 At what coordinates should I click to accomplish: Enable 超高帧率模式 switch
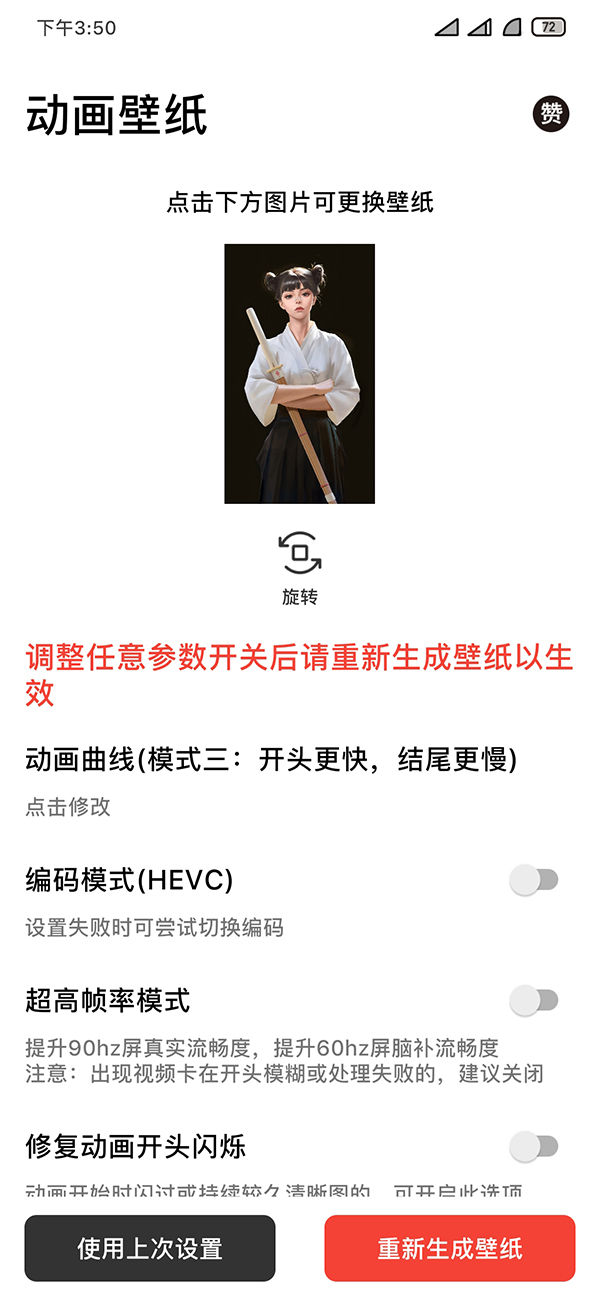tap(534, 1001)
